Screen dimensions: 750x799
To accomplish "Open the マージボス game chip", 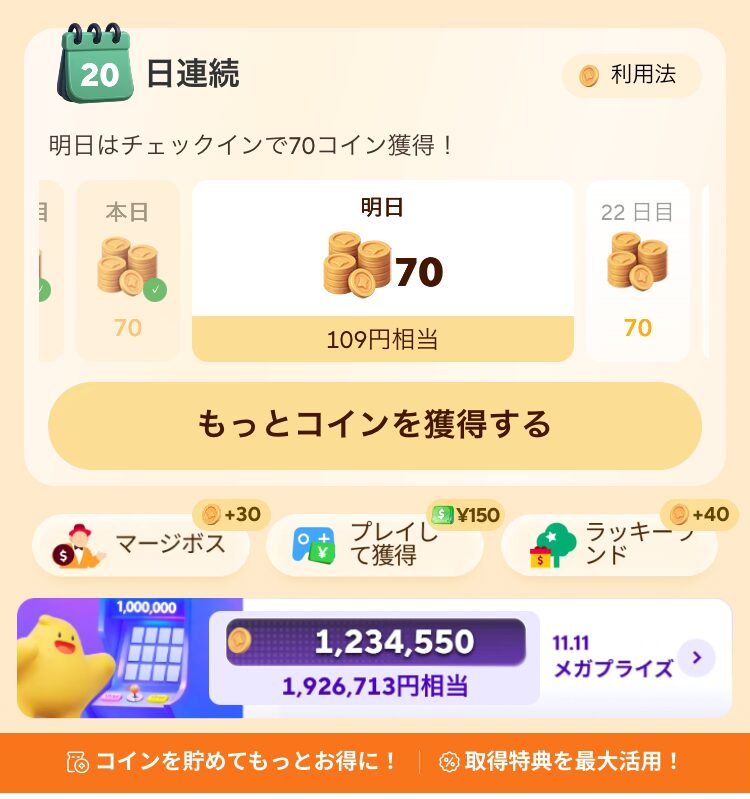I will coord(141,546).
